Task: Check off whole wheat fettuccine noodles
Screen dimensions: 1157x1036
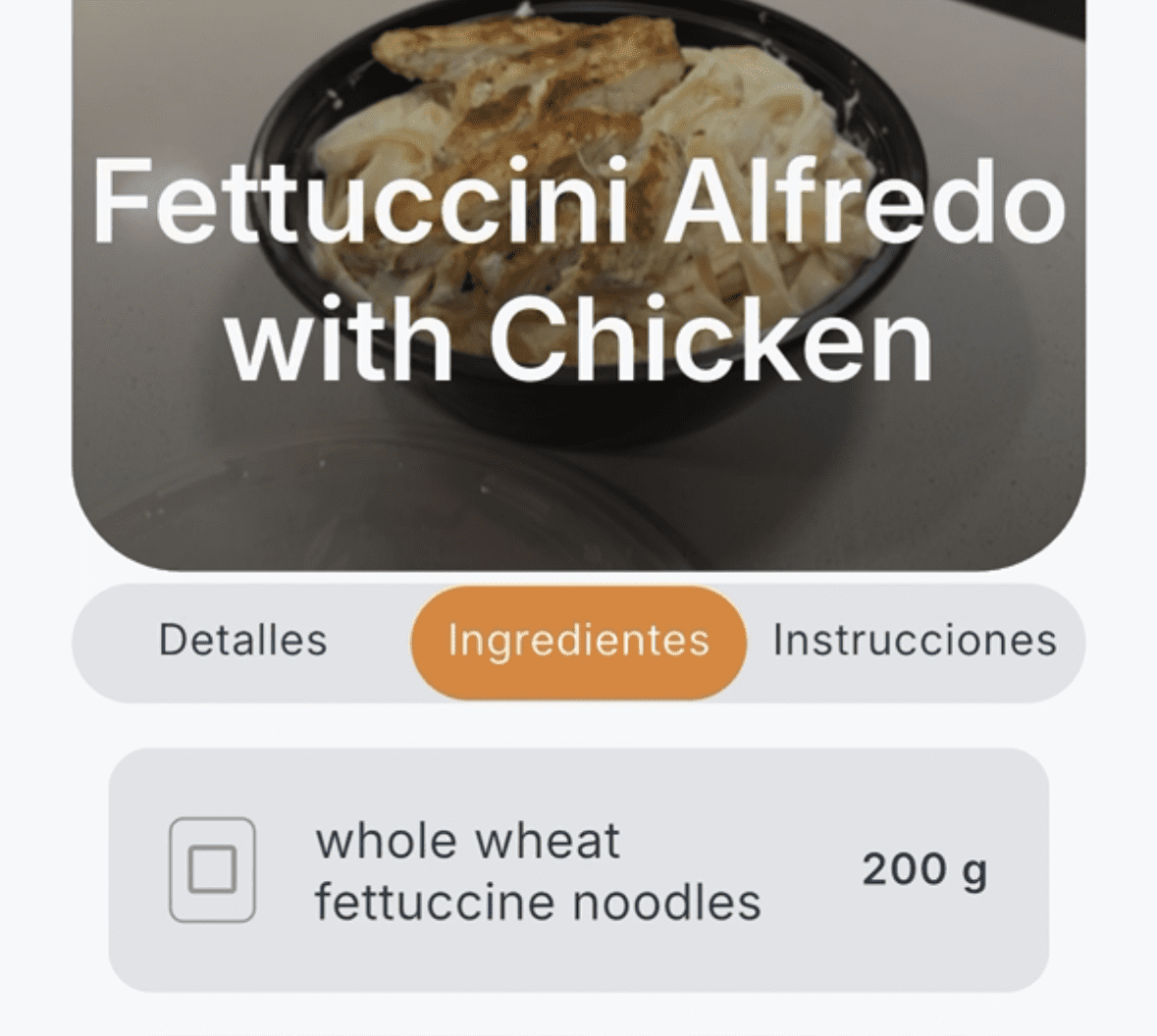Action: coord(212,870)
